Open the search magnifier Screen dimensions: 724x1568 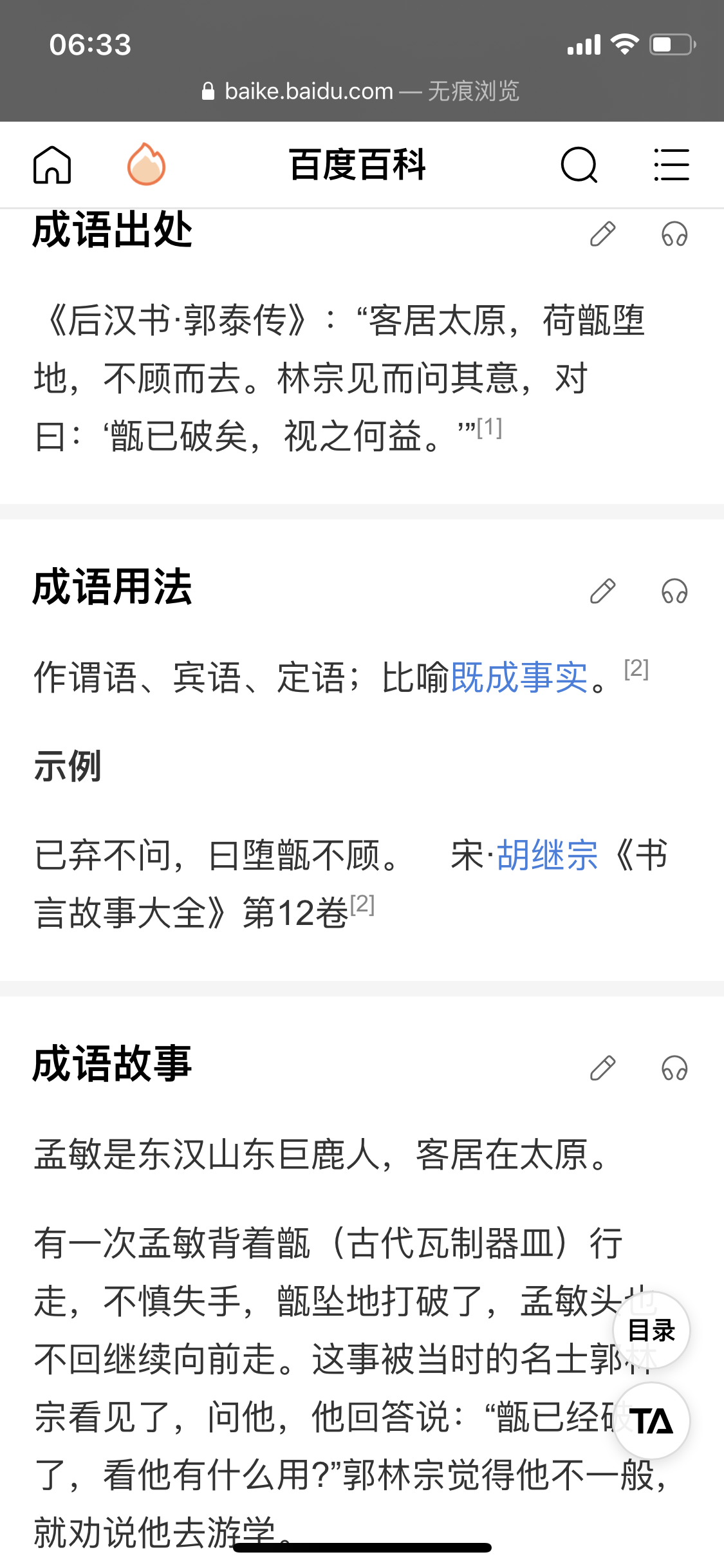coord(579,165)
